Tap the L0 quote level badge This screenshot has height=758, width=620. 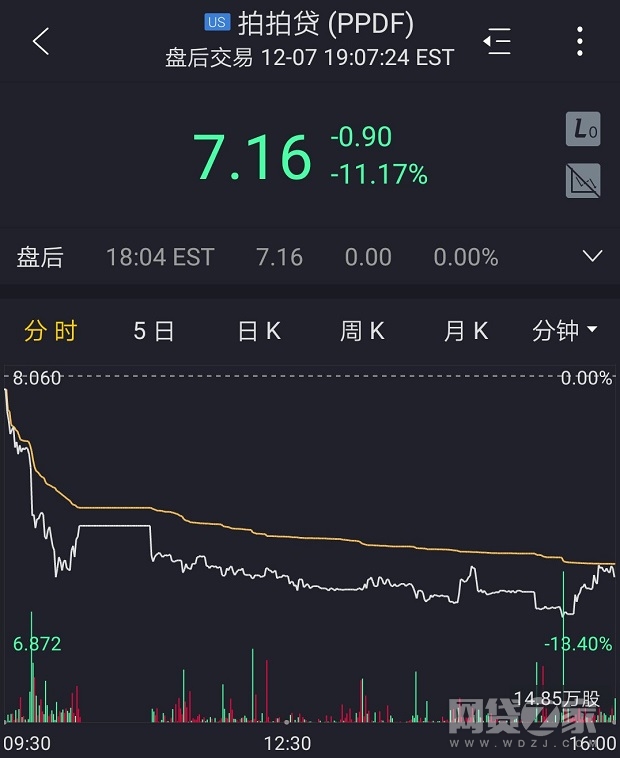(583, 129)
